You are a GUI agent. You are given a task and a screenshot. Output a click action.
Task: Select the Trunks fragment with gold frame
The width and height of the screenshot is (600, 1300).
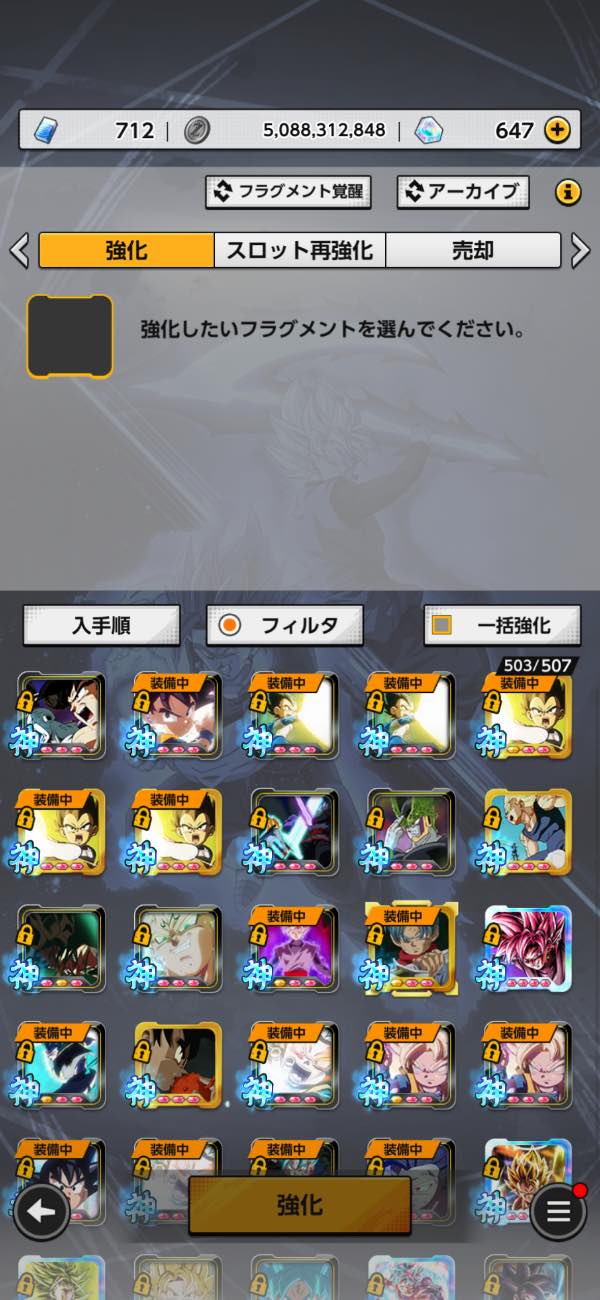coord(410,948)
